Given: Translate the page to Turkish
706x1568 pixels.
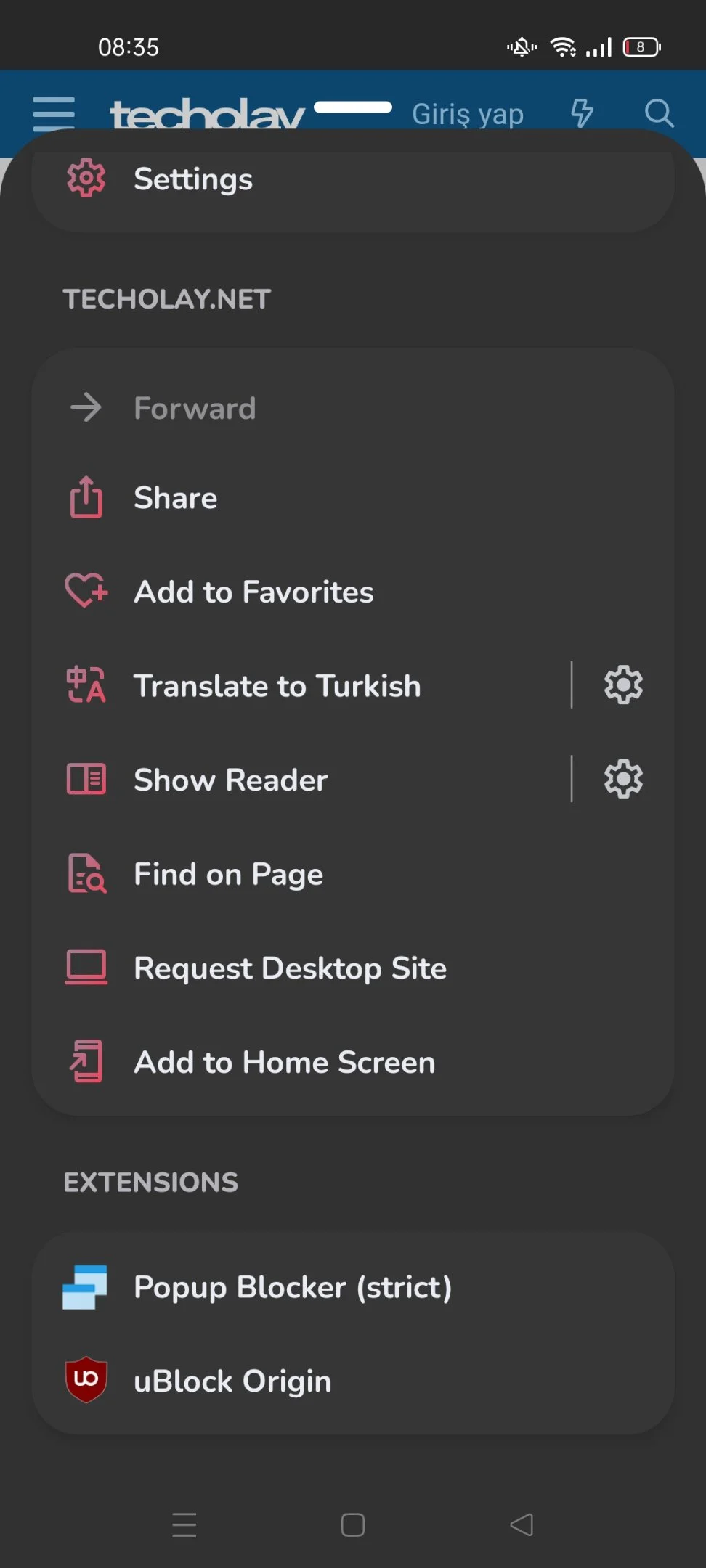Looking at the screenshot, I should tap(301, 686).
